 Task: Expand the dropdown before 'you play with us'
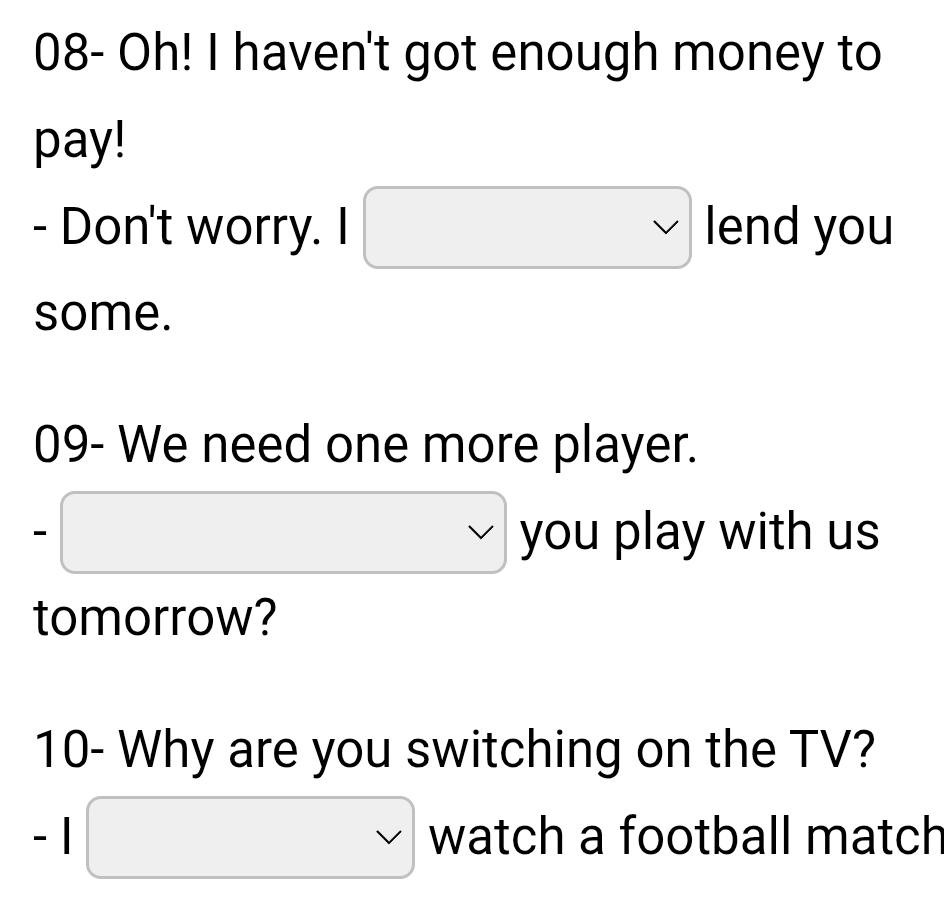coord(283,532)
